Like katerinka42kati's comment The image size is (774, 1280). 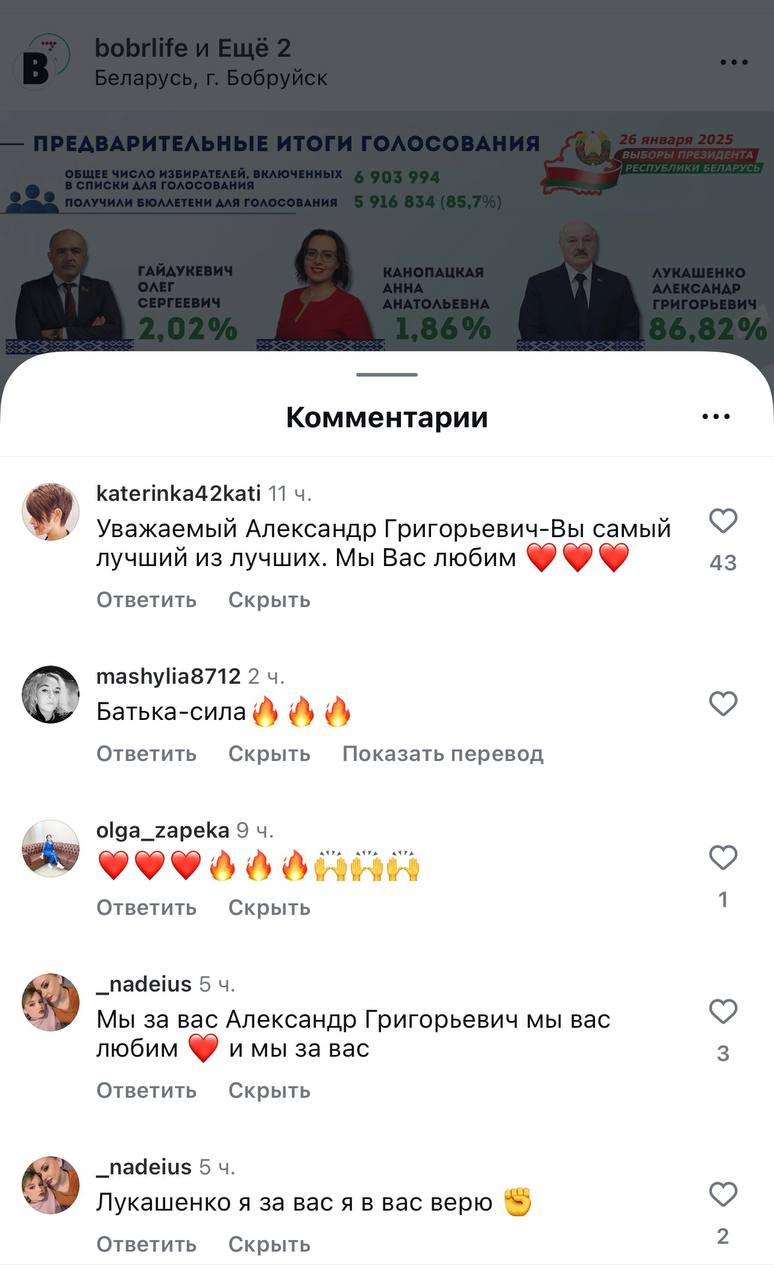coord(723,521)
